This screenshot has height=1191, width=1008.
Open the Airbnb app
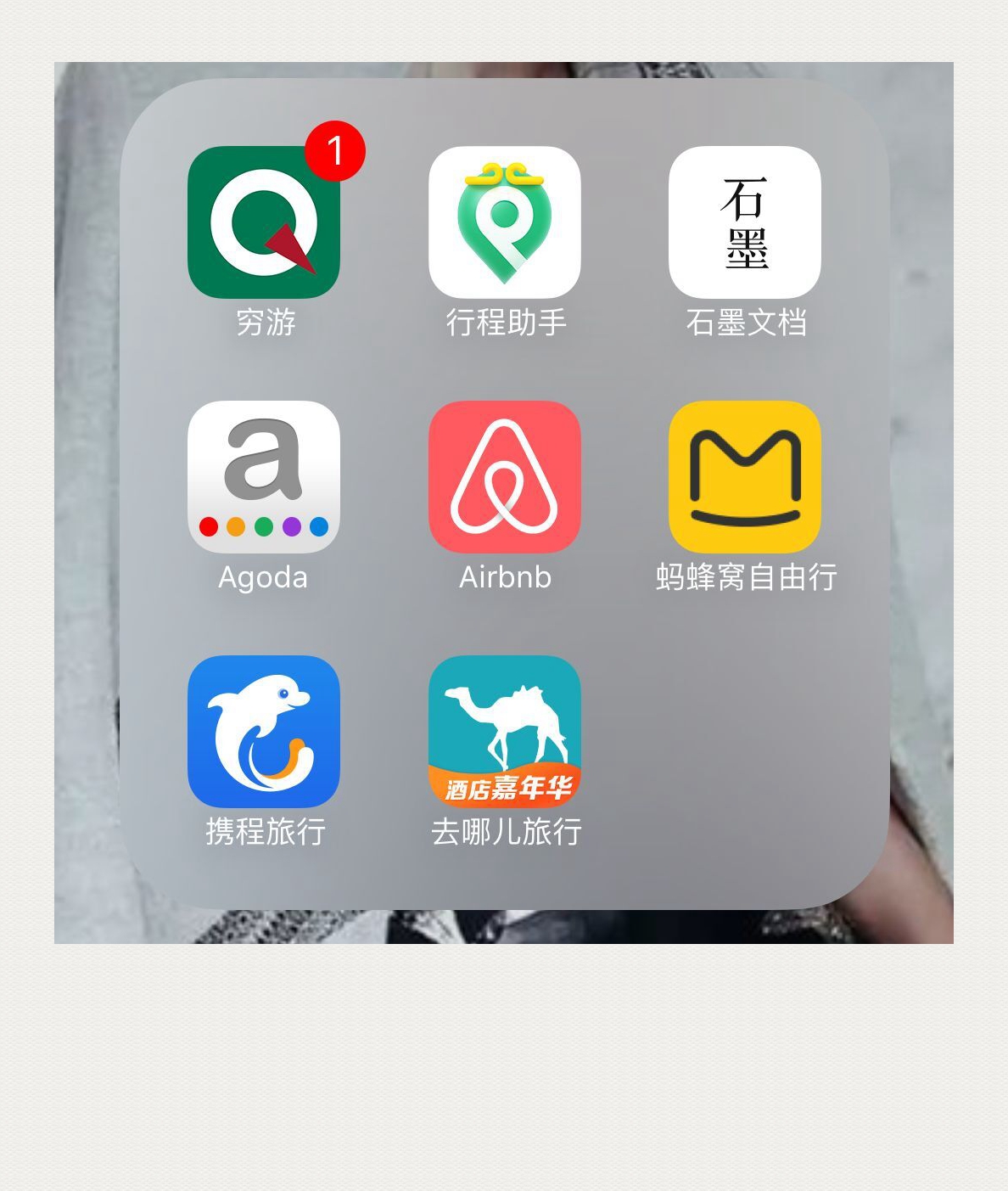(505, 477)
